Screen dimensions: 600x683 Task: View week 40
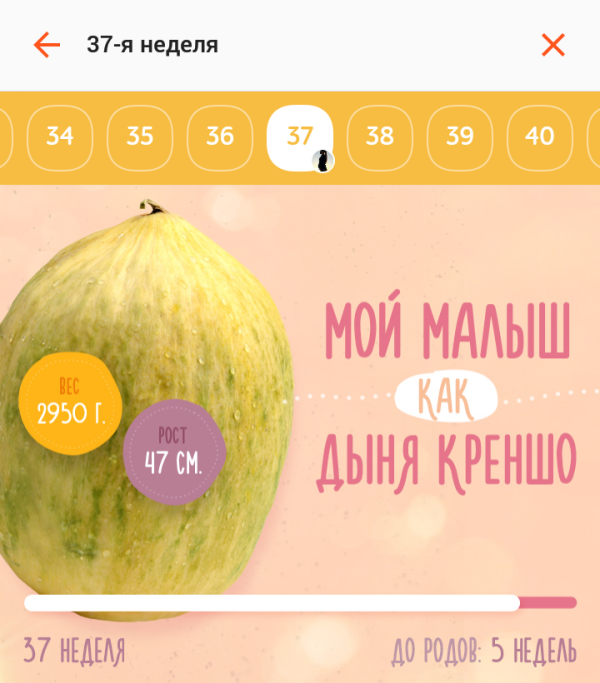click(x=540, y=138)
